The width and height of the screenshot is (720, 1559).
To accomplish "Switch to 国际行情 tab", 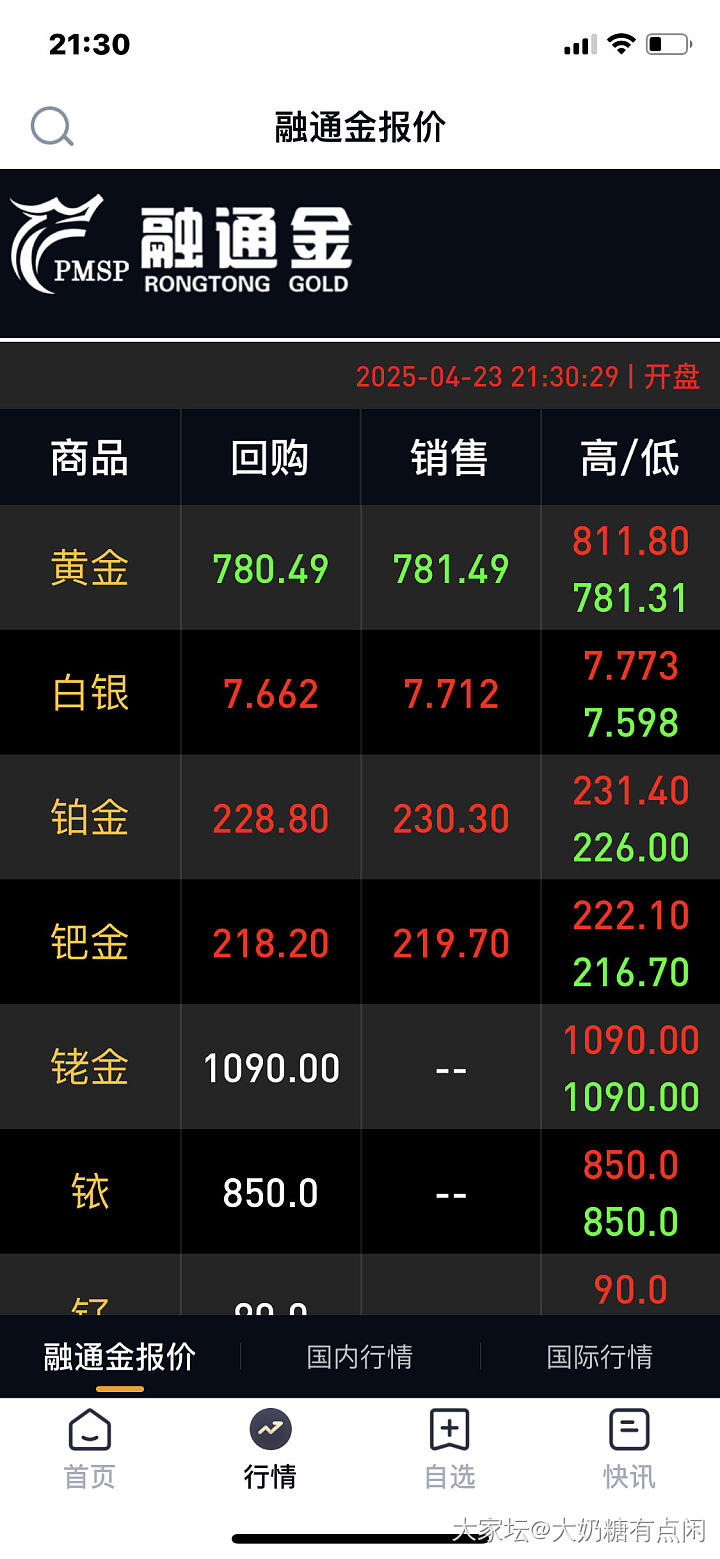I will coord(600,1357).
